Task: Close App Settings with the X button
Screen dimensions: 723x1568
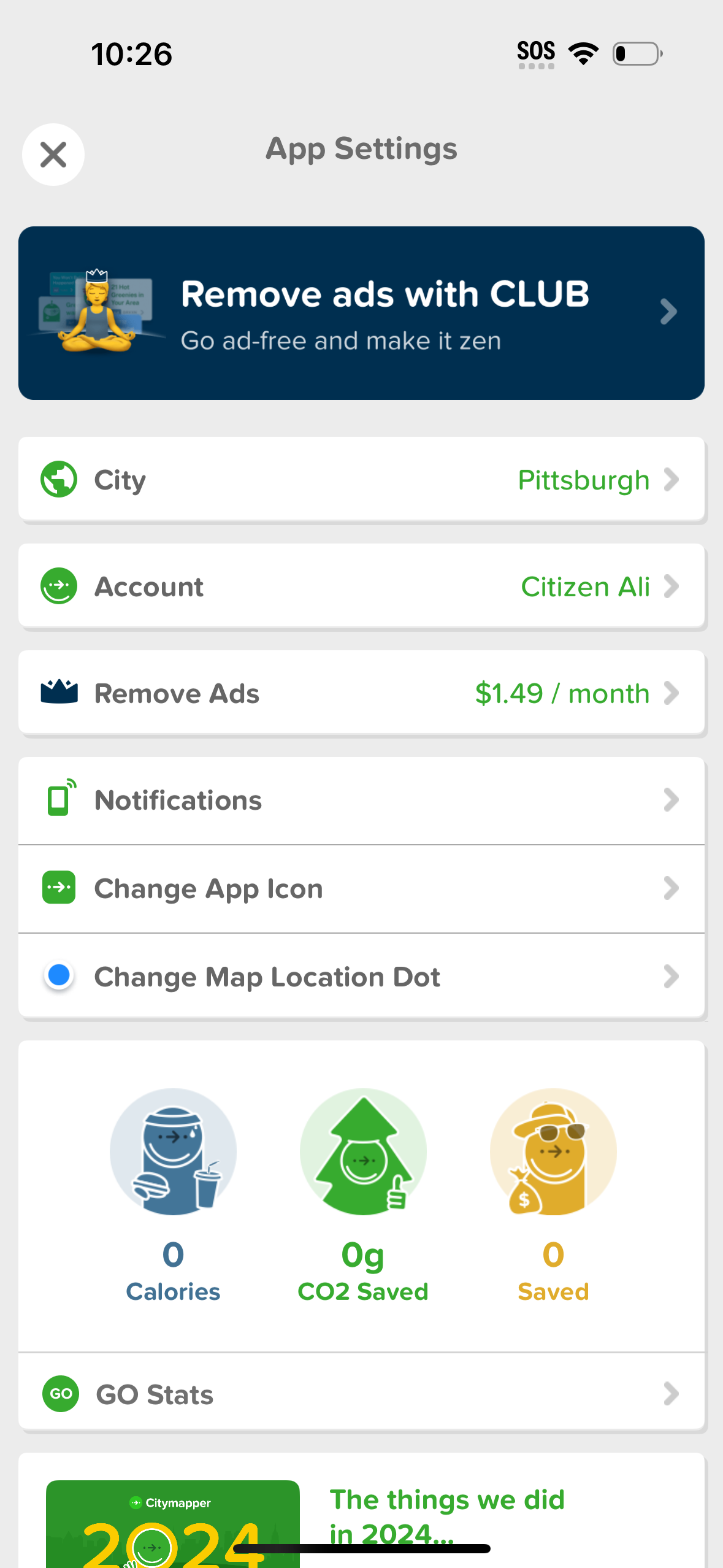Action: click(53, 155)
